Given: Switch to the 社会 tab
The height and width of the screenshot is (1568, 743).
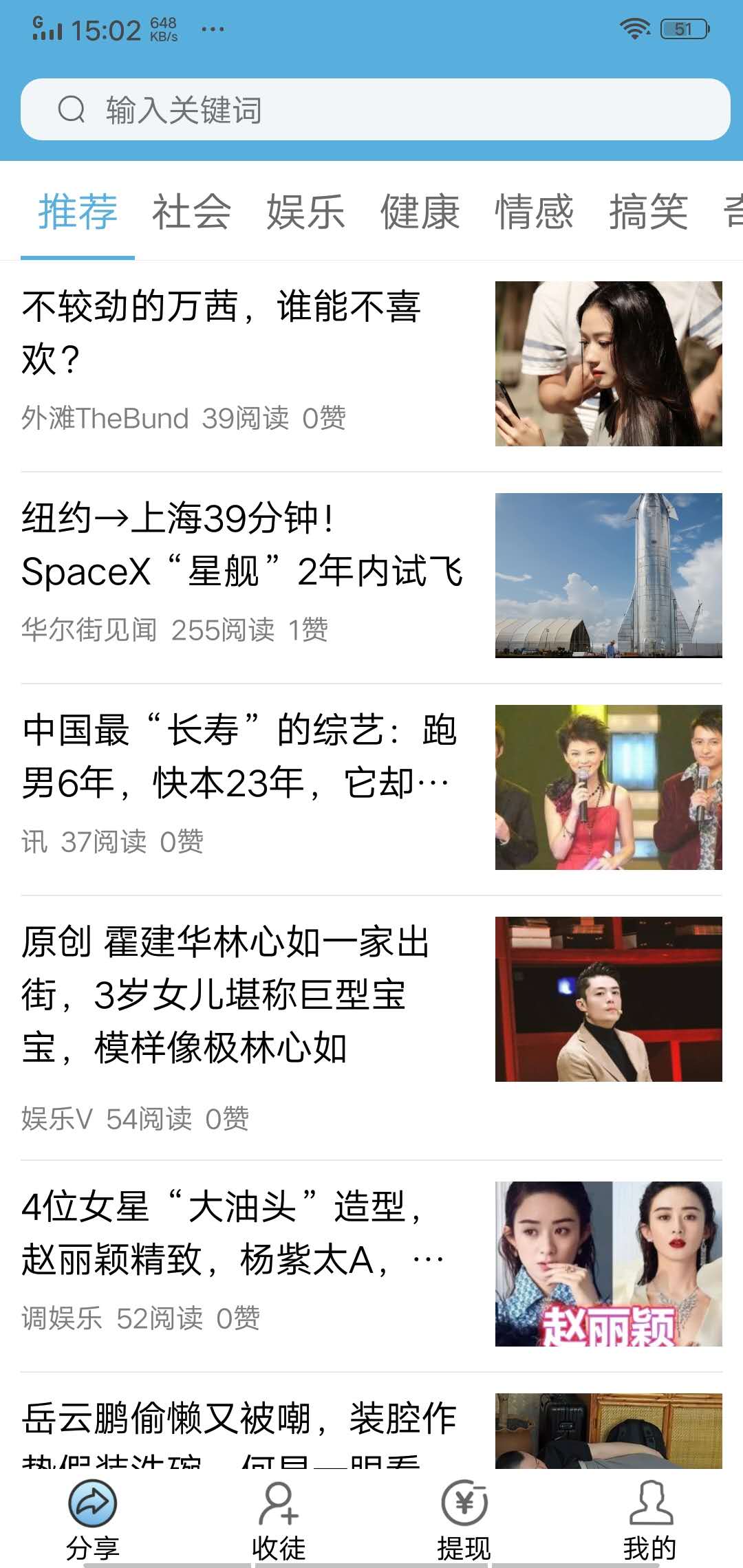Looking at the screenshot, I should tap(191, 211).
